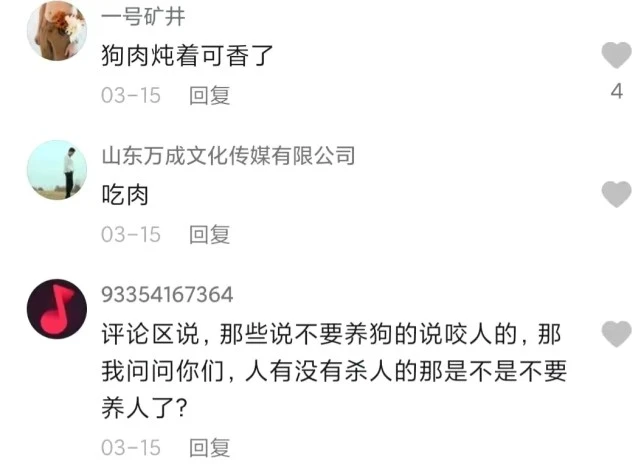The width and height of the screenshot is (641, 466).
Task: Open username 山东万成文化传媒有限公司
Action: click(x=228, y=155)
